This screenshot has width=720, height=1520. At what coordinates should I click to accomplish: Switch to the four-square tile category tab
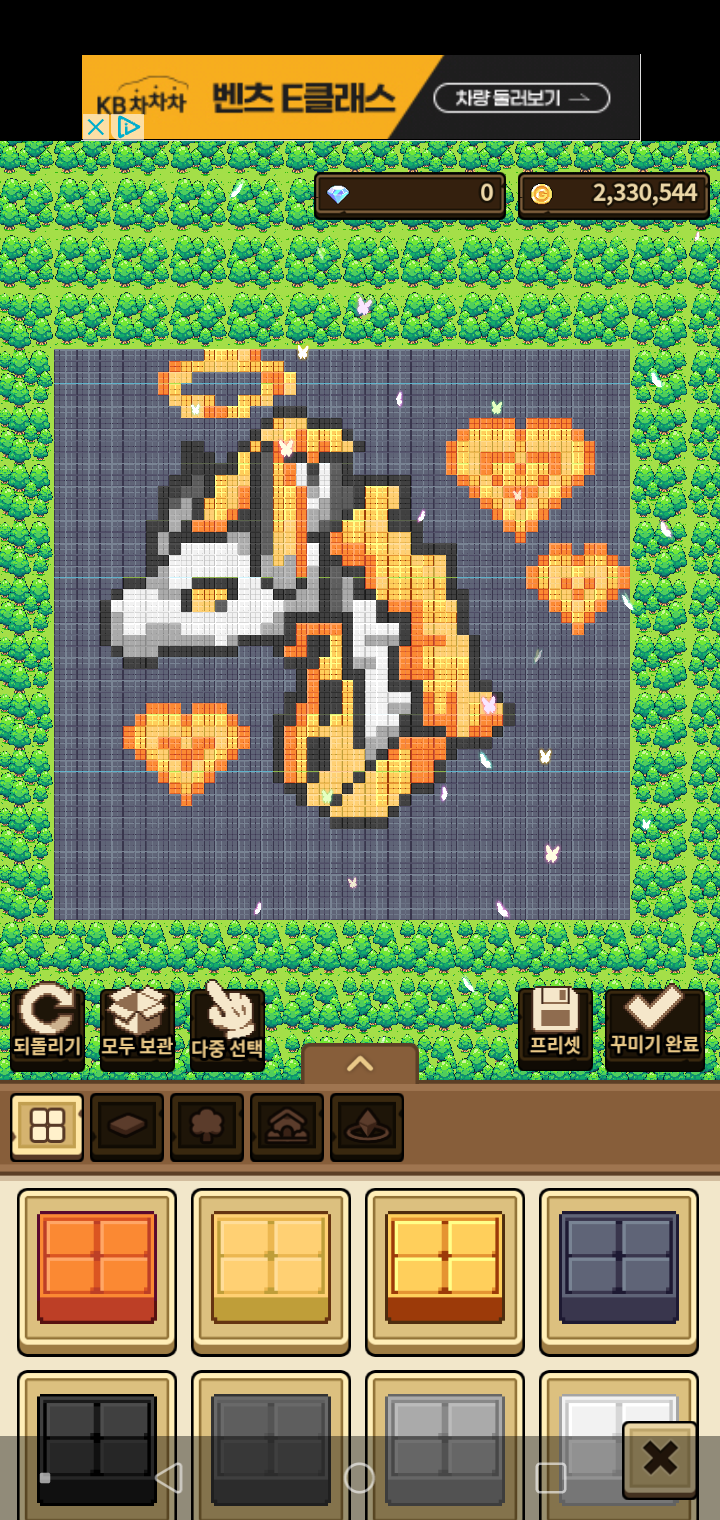point(47,1126)
